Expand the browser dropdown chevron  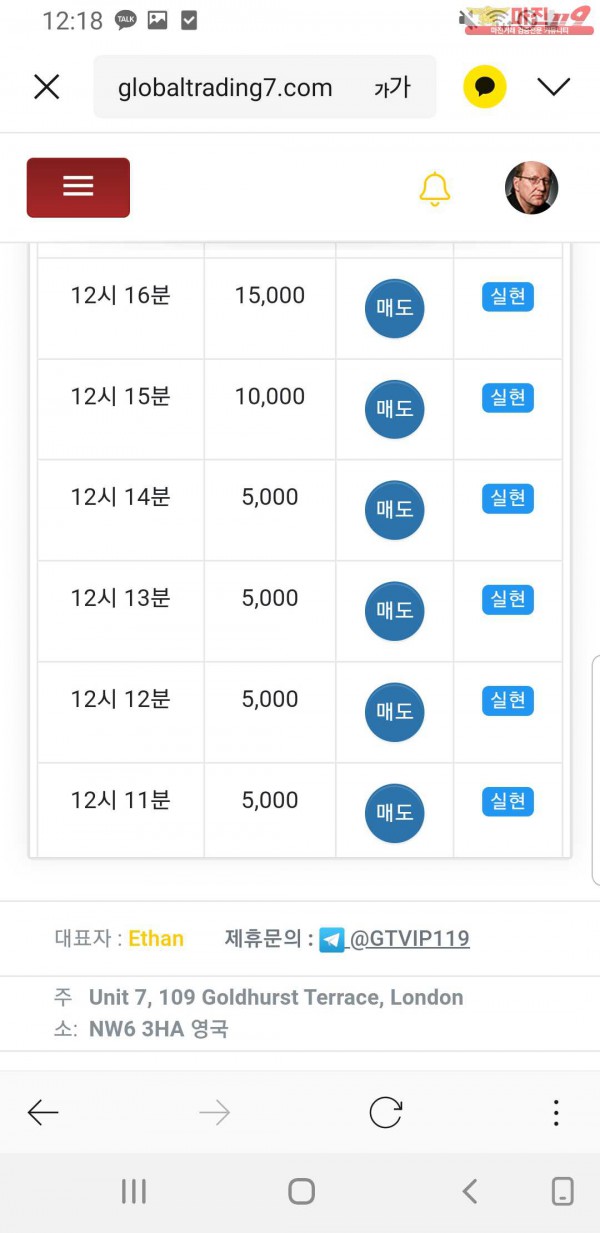click(x=553, y=87)
